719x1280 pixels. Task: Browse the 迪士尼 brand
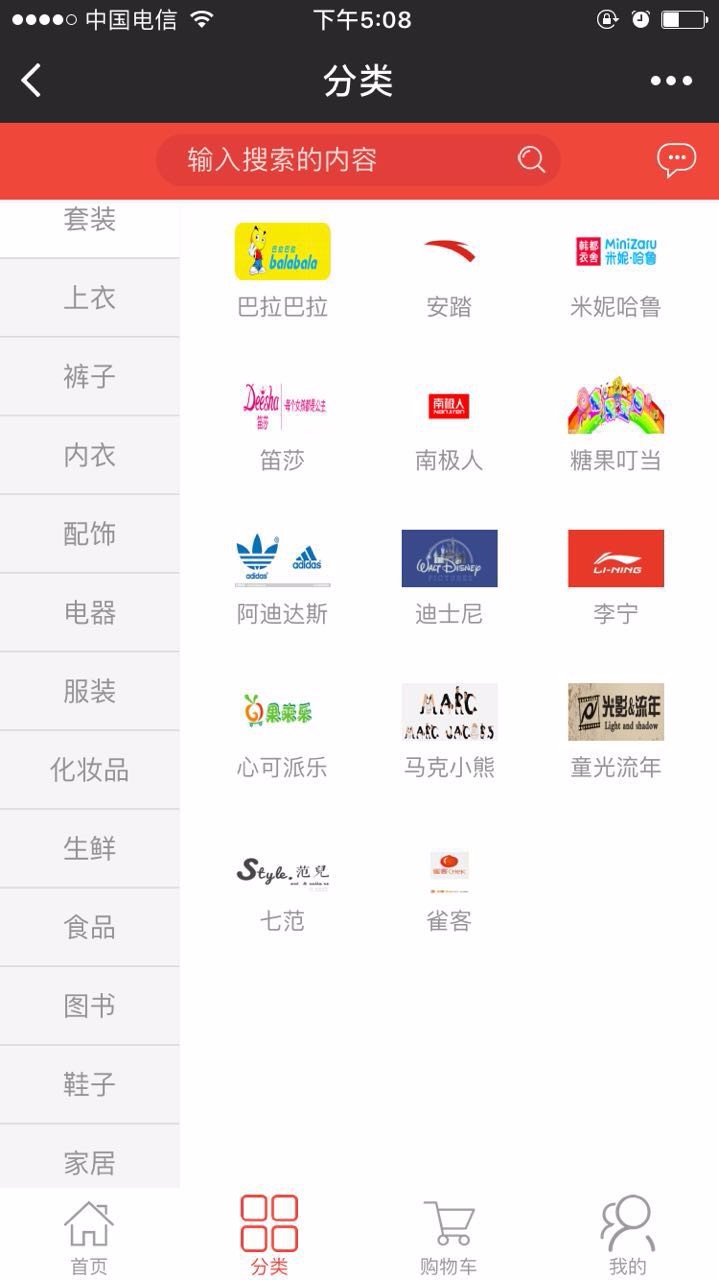(x=449, y=576)
